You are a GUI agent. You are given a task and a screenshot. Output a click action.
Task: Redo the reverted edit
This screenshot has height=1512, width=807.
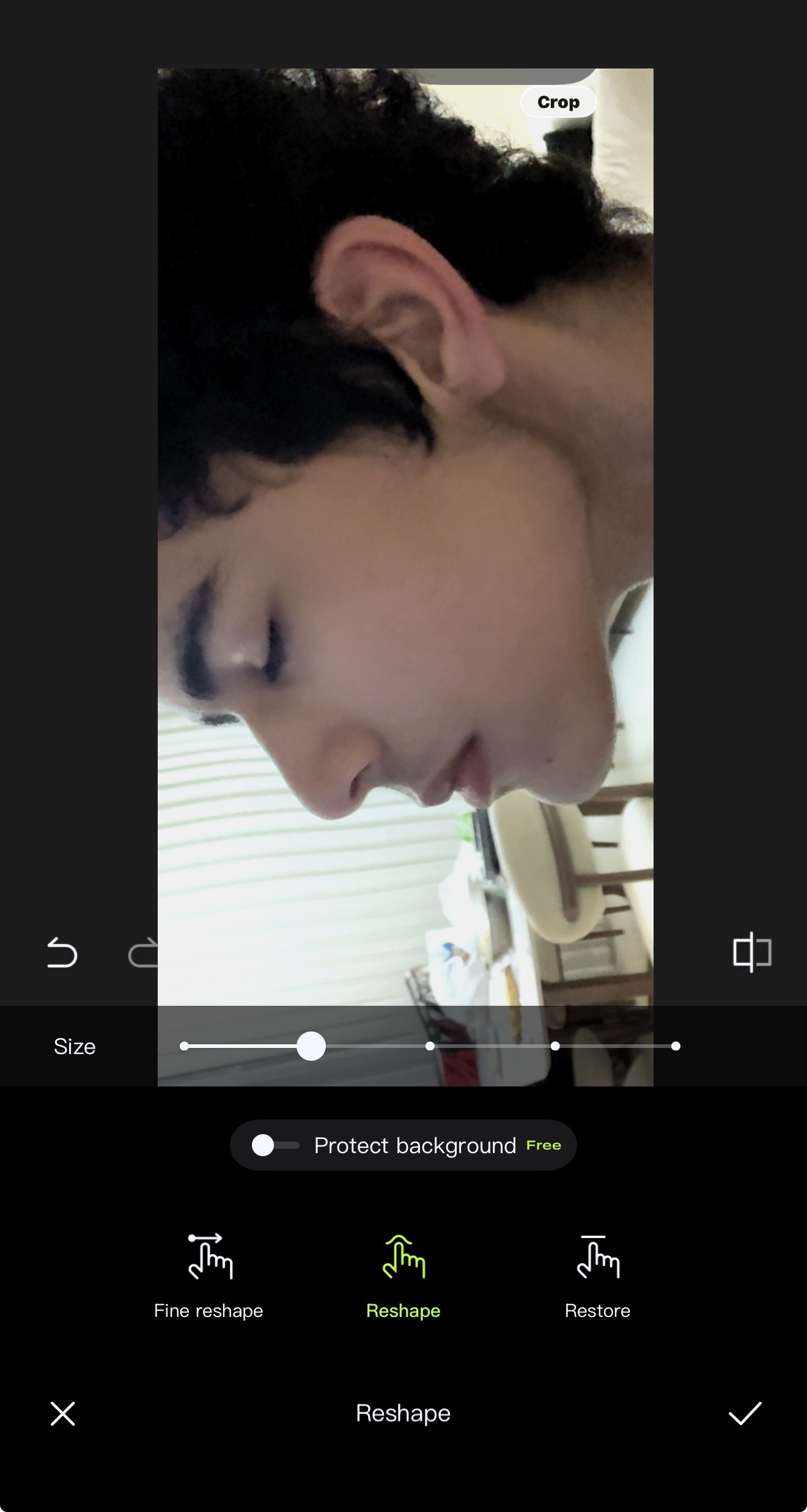(143, 954)
